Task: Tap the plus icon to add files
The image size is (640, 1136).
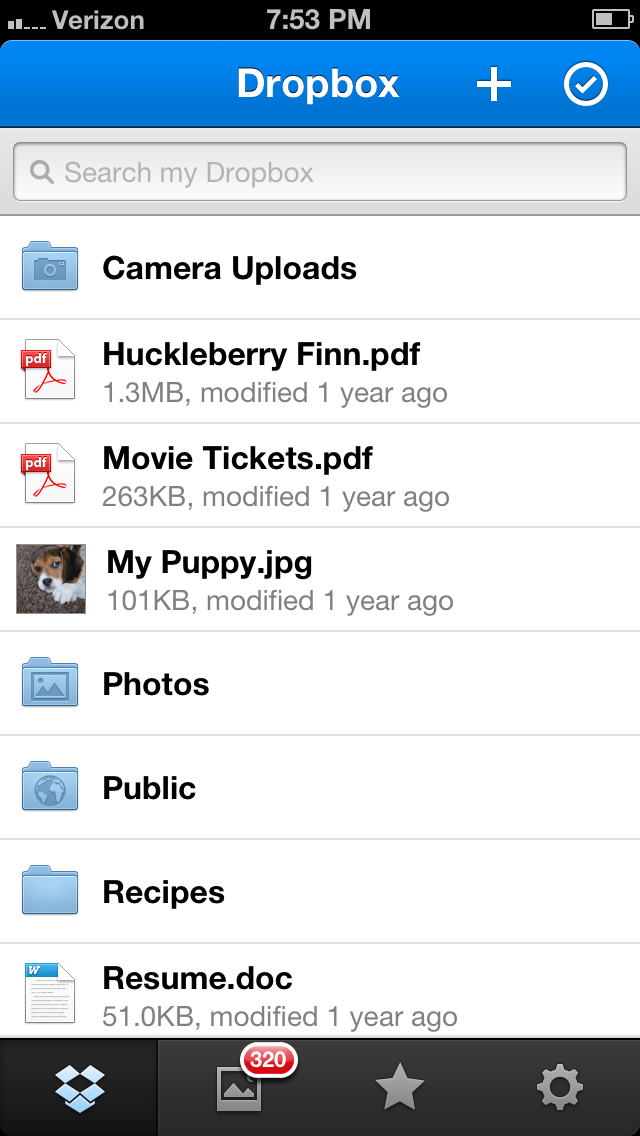Action: pyautogui.click(x=493, y=85)
